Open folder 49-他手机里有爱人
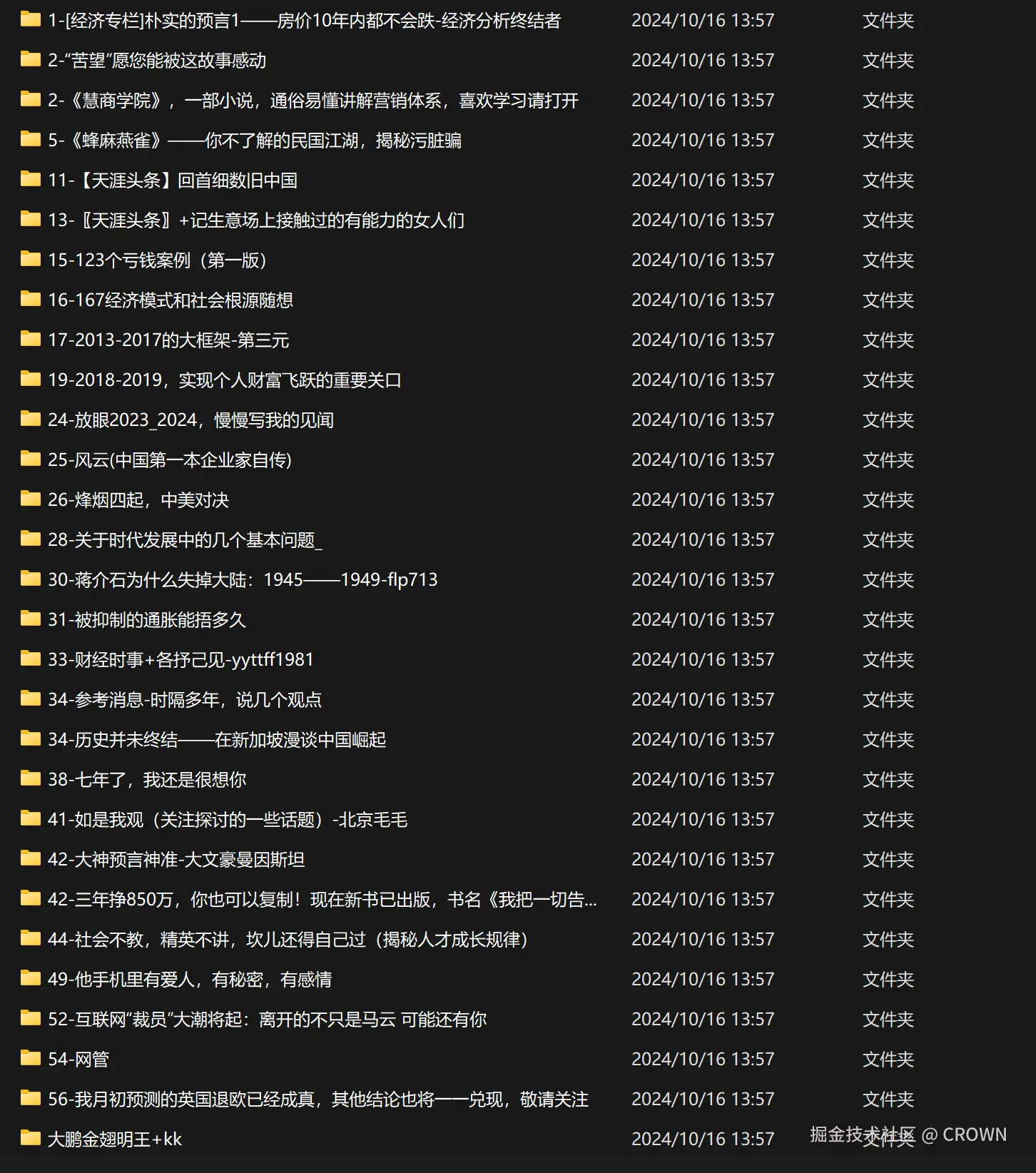This screenshot has height=1173, width=1036. [x=189, y=980]
